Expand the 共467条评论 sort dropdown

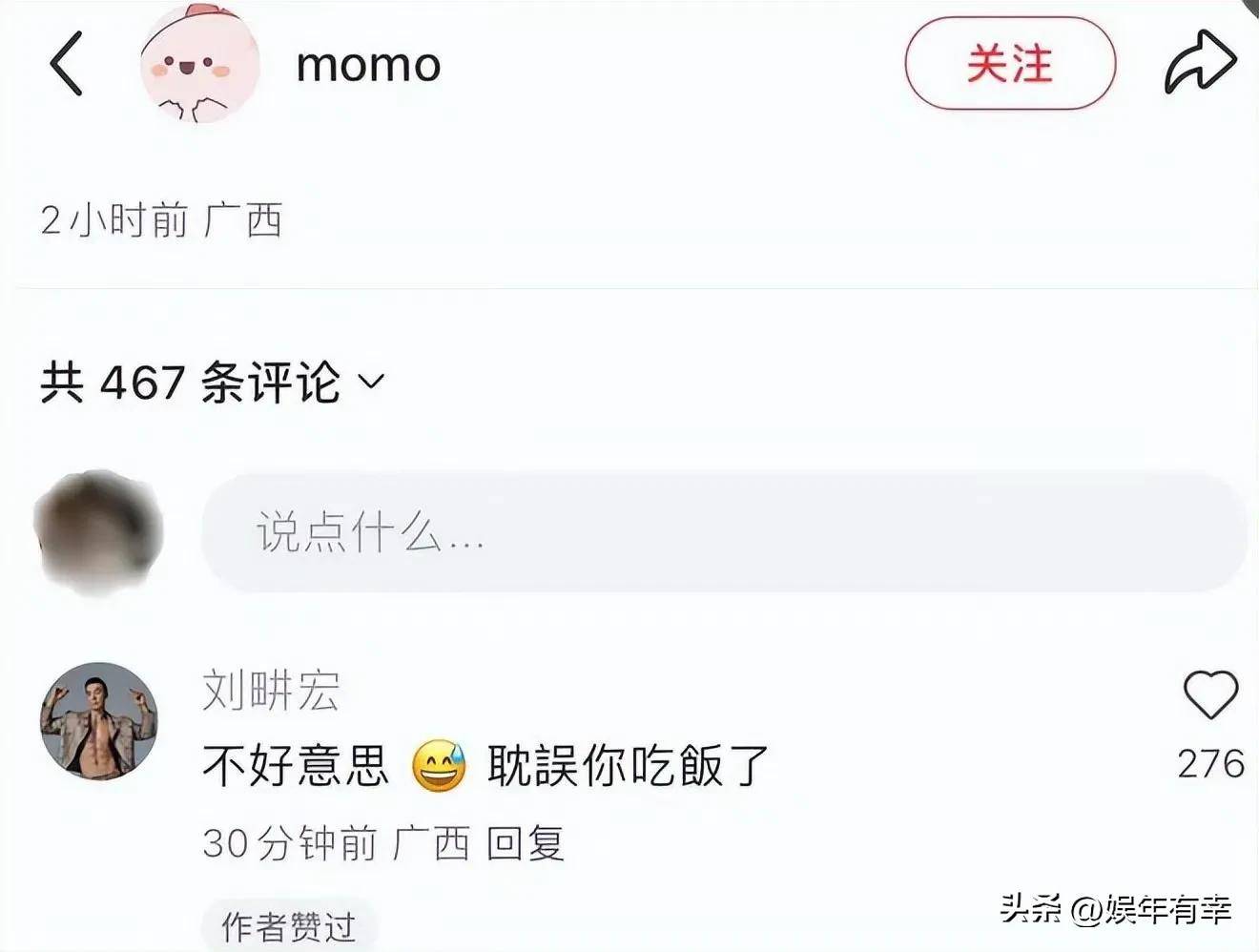370,383
